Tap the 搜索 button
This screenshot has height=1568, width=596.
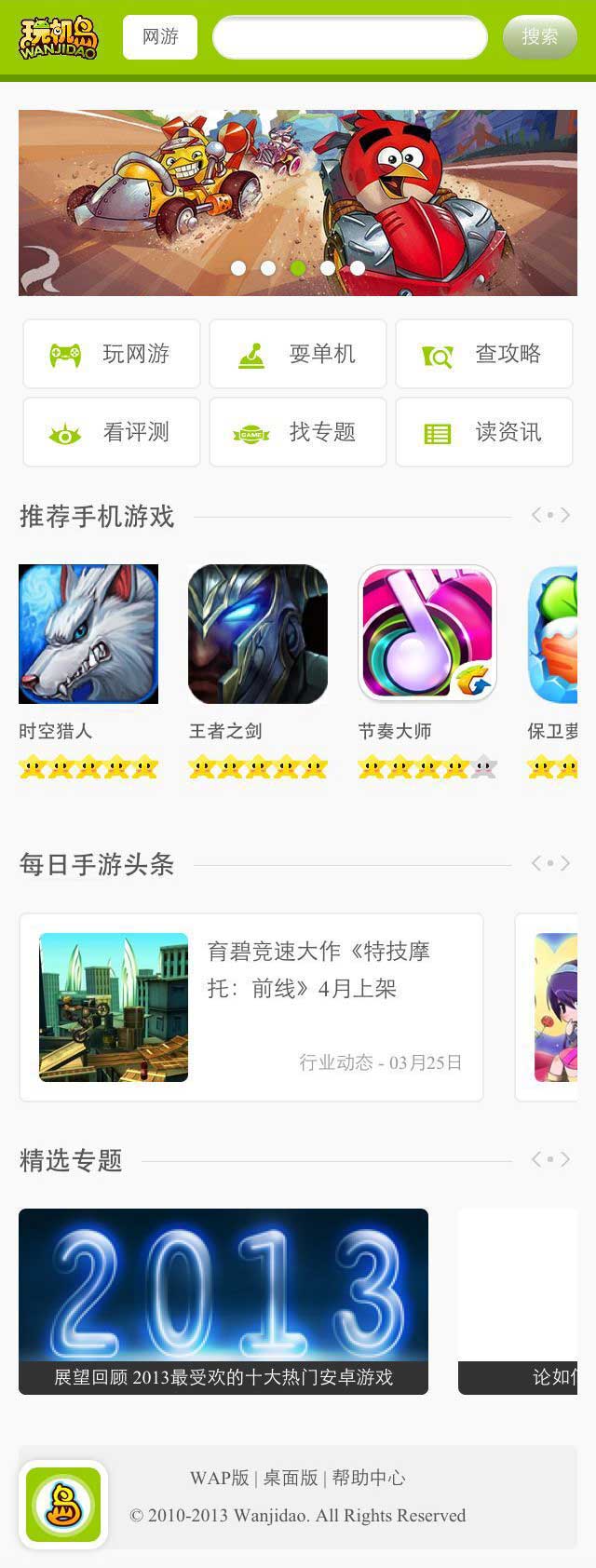539,37
